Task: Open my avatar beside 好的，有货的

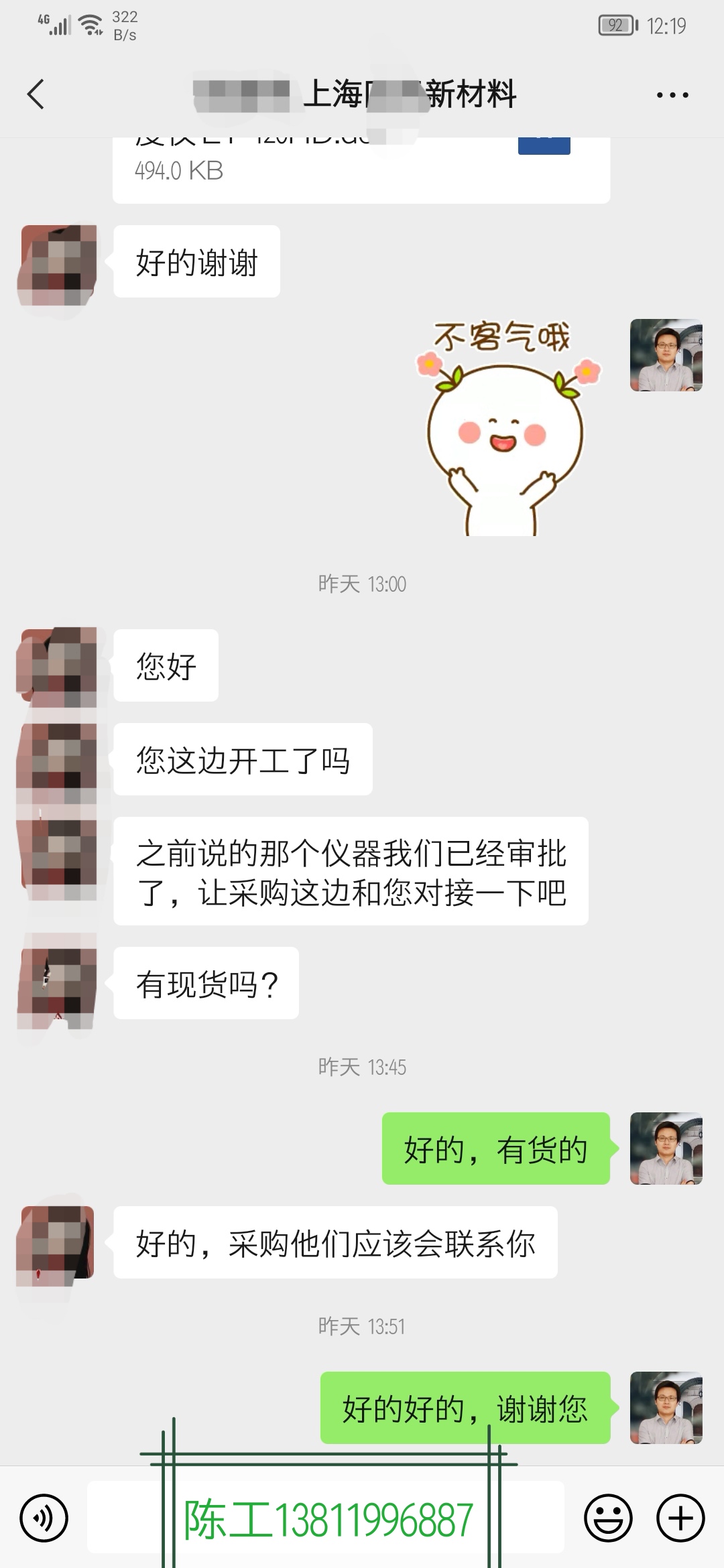Action: point(666,1149)
